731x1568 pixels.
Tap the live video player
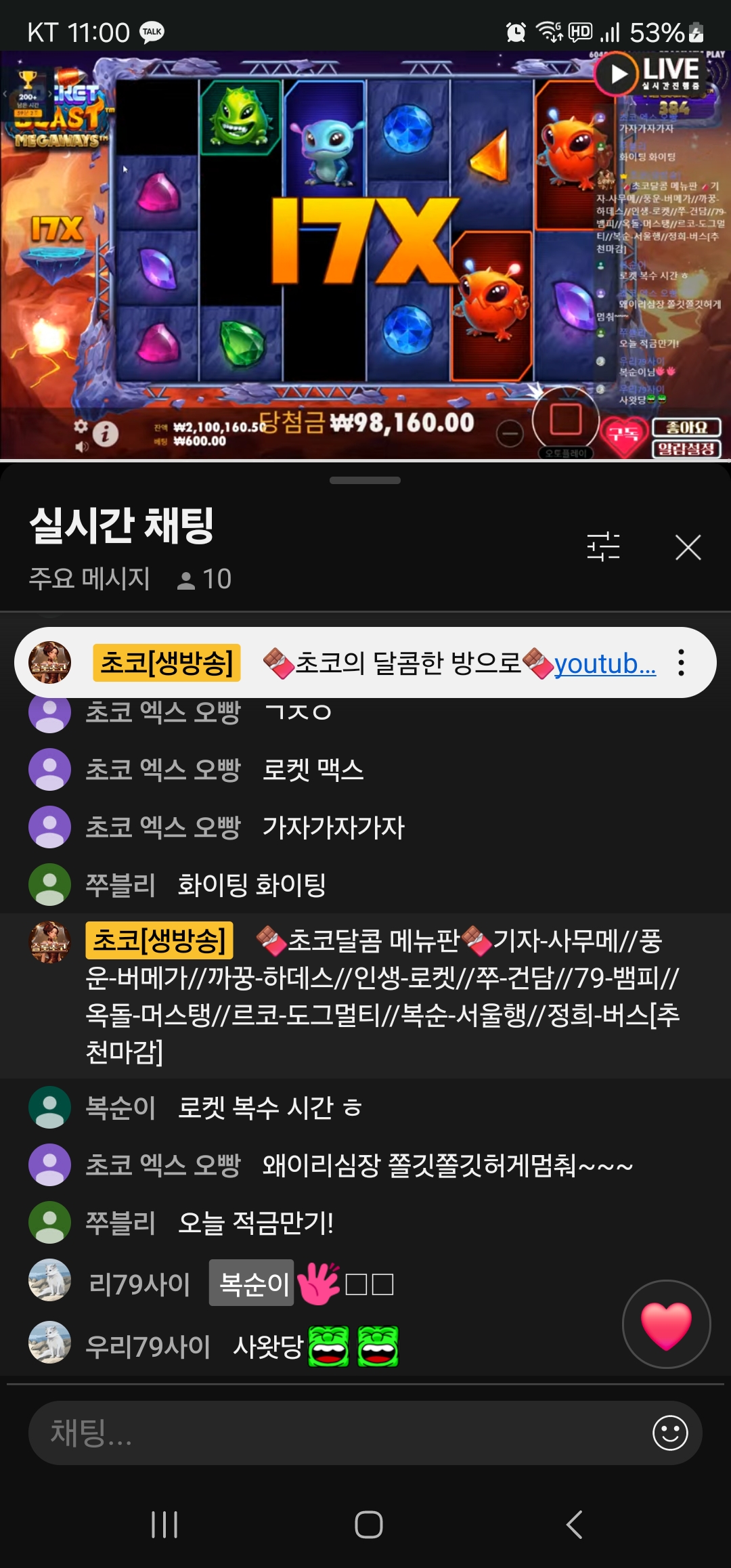365,256
